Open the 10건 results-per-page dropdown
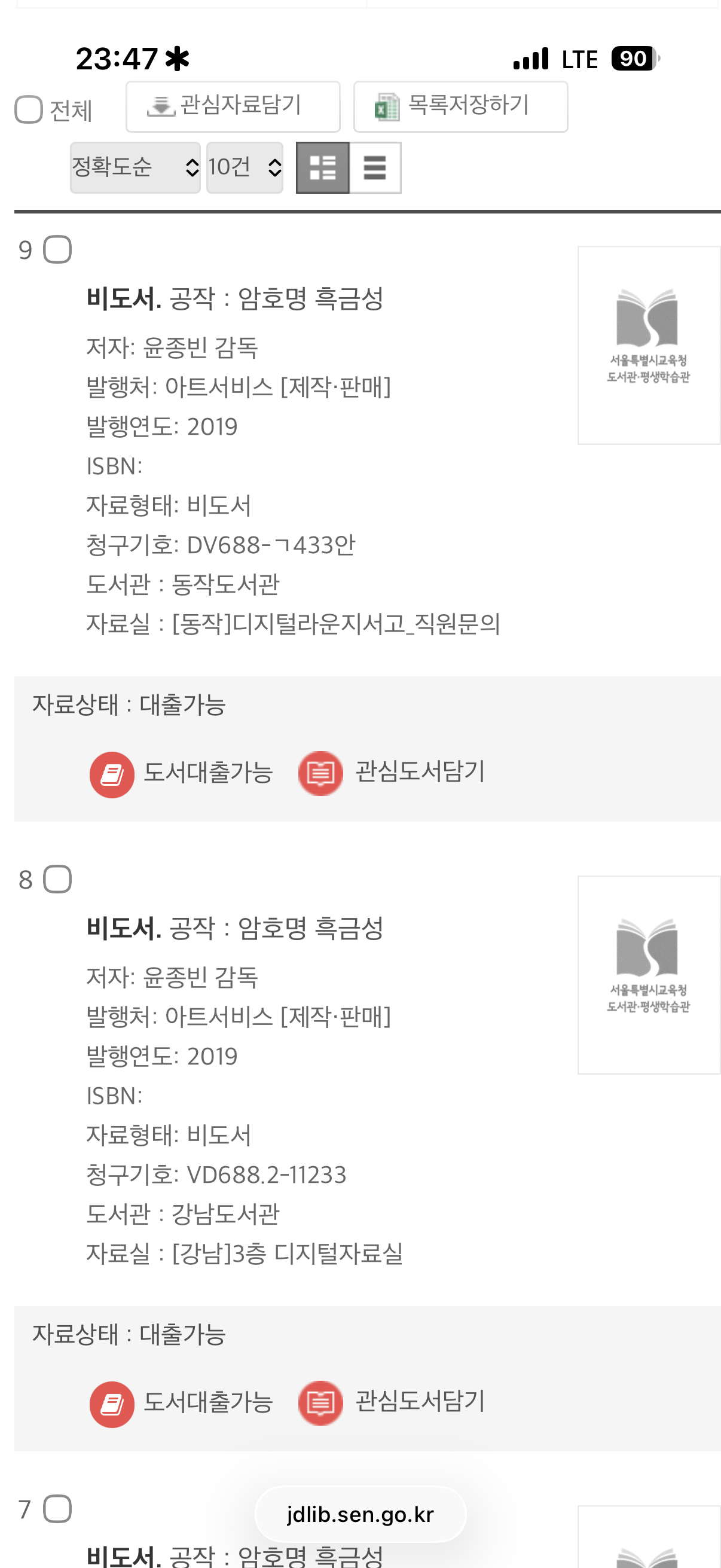The image size is (721, 1568). (245, 167)
